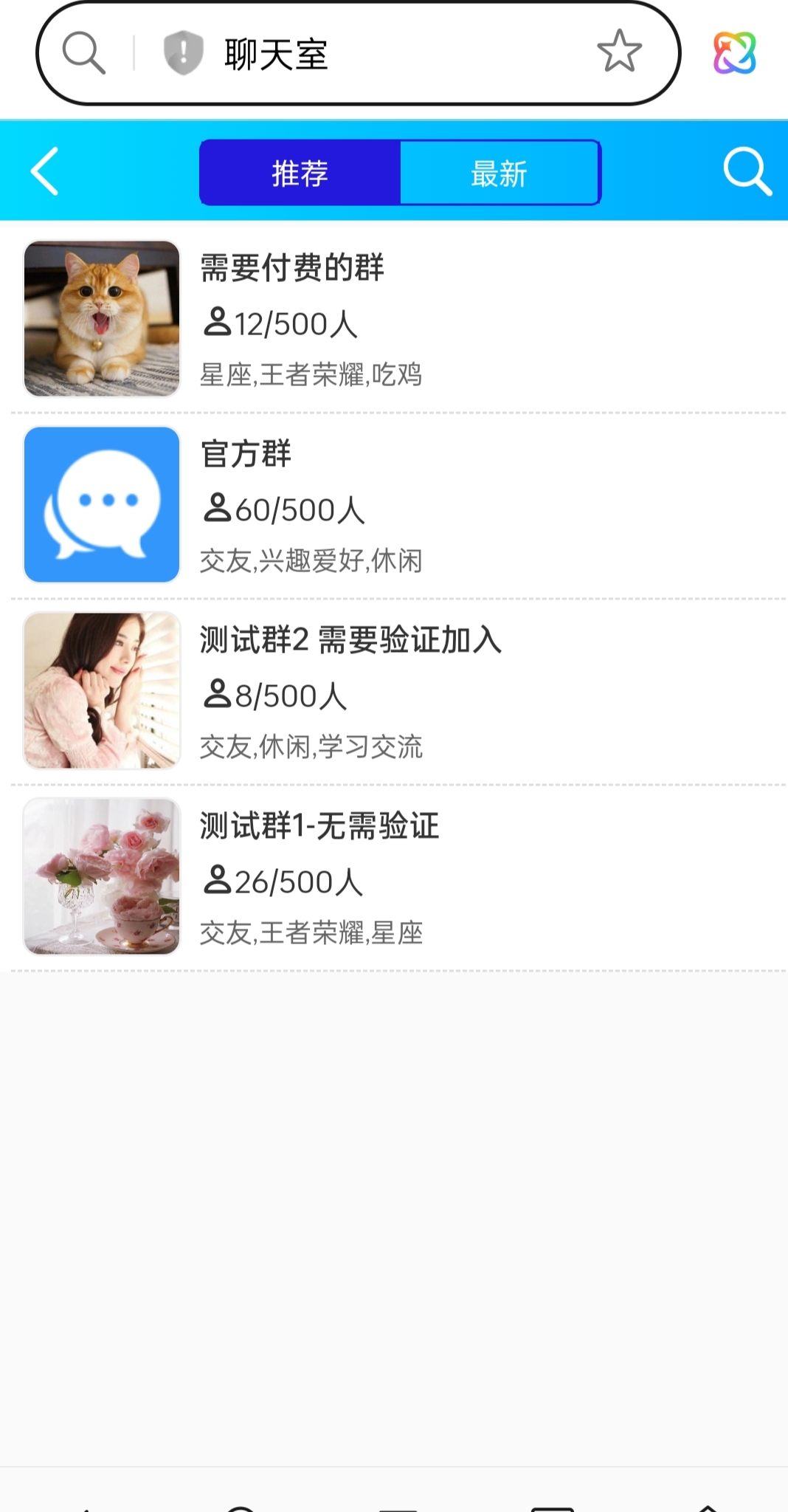
Task: Tap the cat avatar thumbnail
Action: point(101,319)
